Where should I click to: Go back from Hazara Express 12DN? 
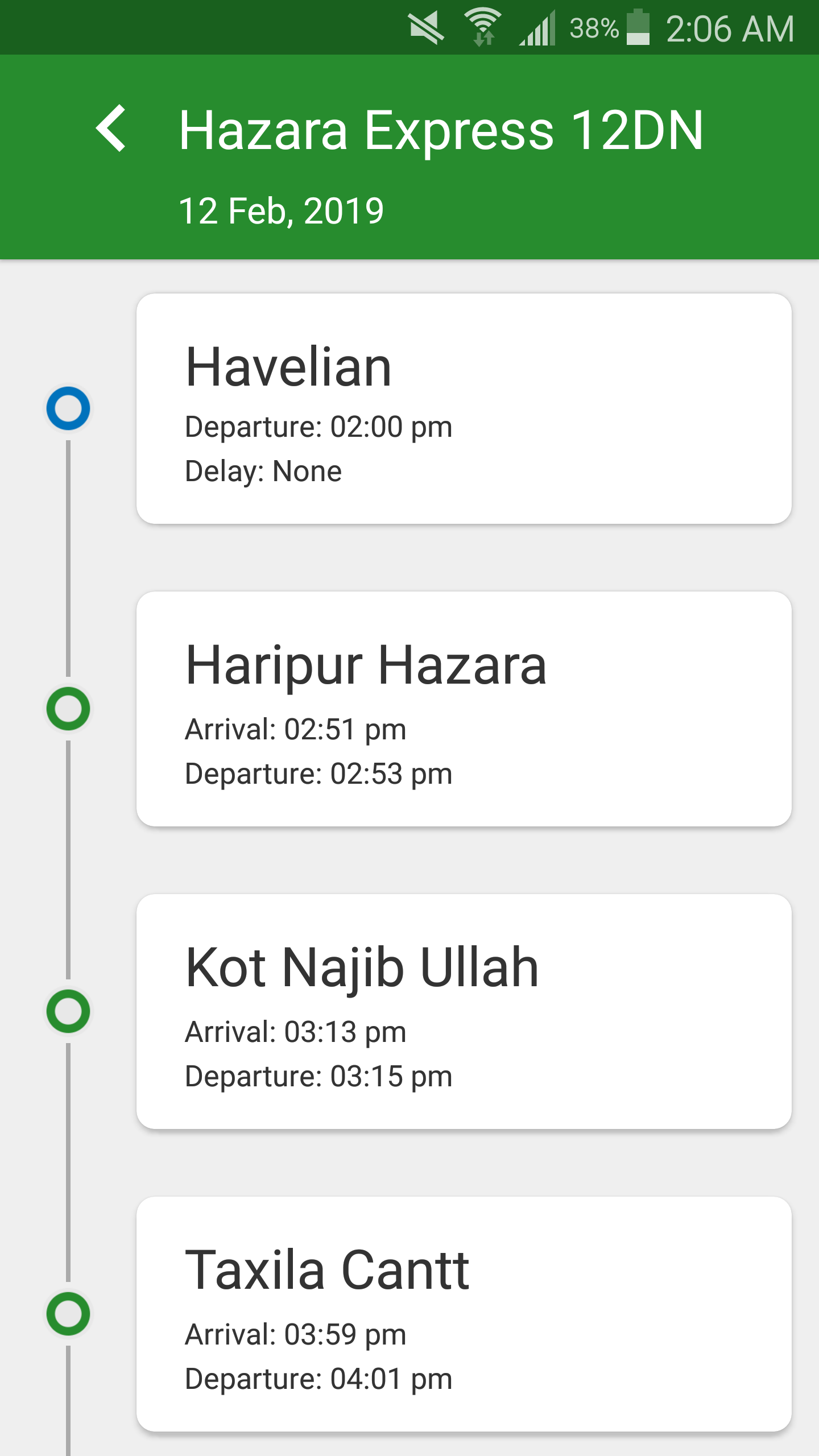(x=111, y=129)
